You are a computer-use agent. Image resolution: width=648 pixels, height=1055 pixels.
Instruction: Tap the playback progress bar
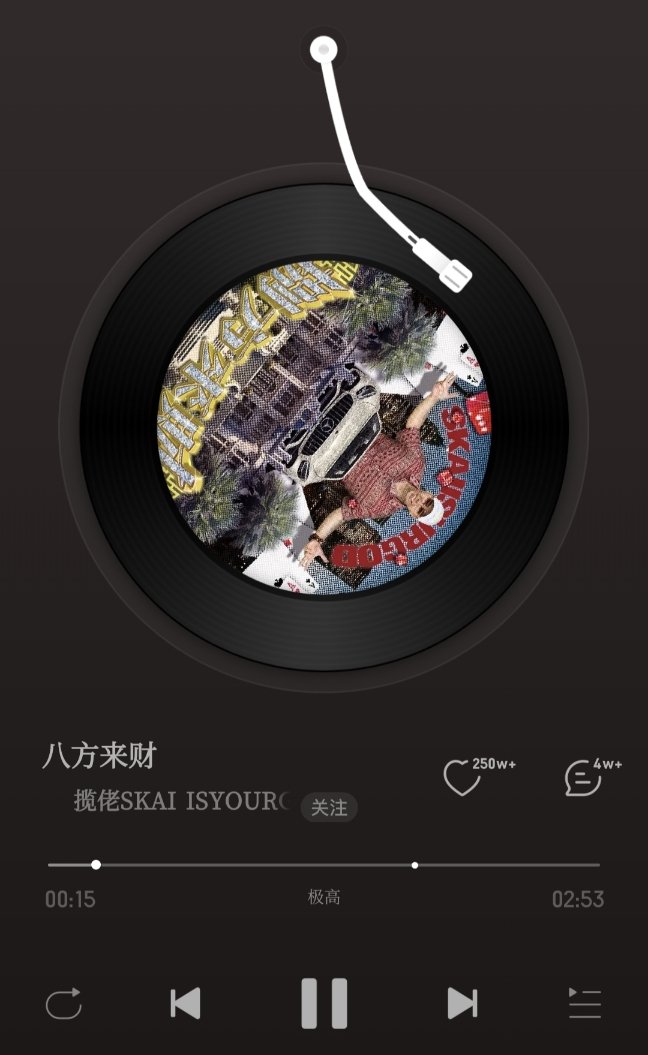point(324,865)
